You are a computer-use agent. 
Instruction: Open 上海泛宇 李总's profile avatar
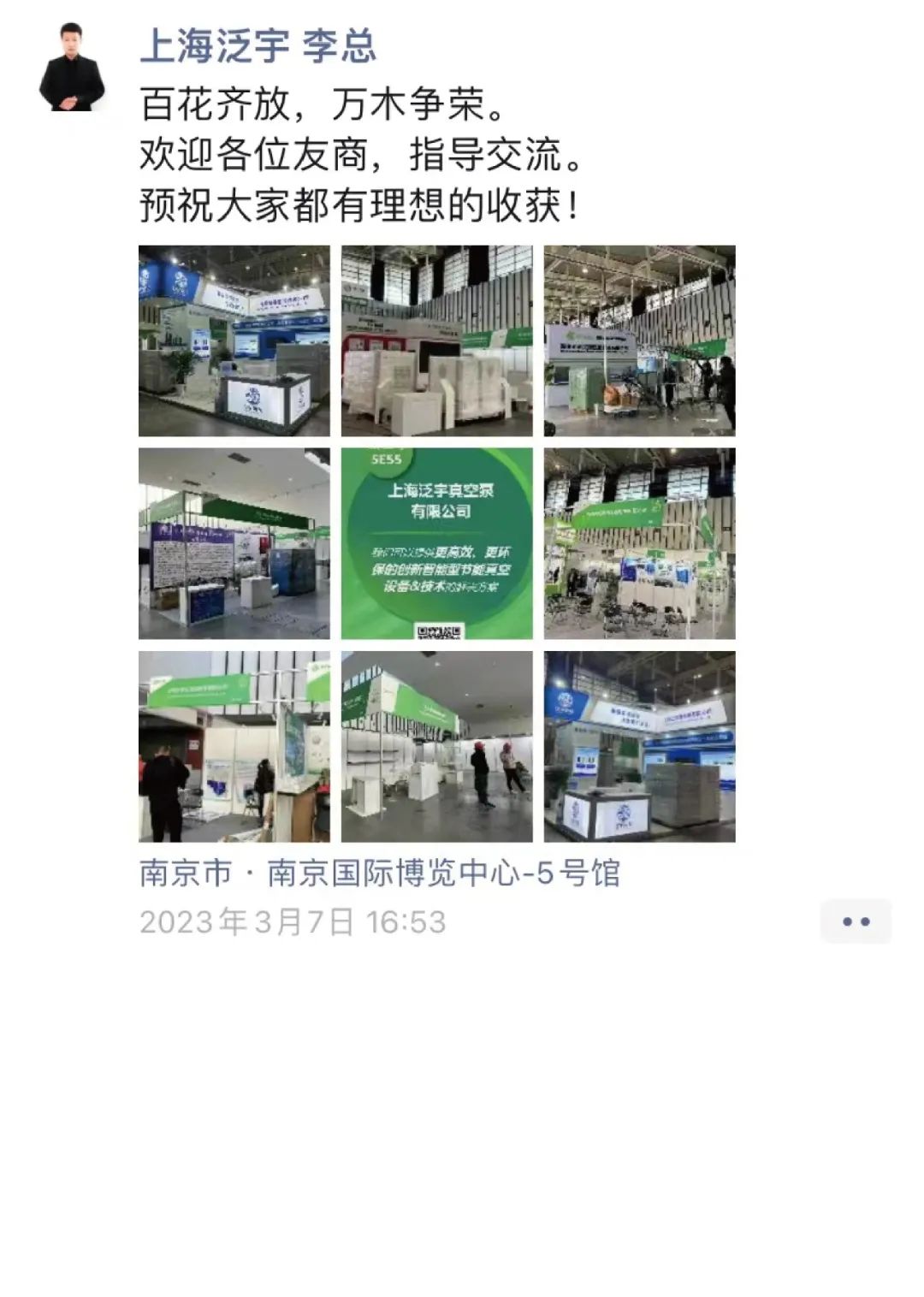pos(72,67)
